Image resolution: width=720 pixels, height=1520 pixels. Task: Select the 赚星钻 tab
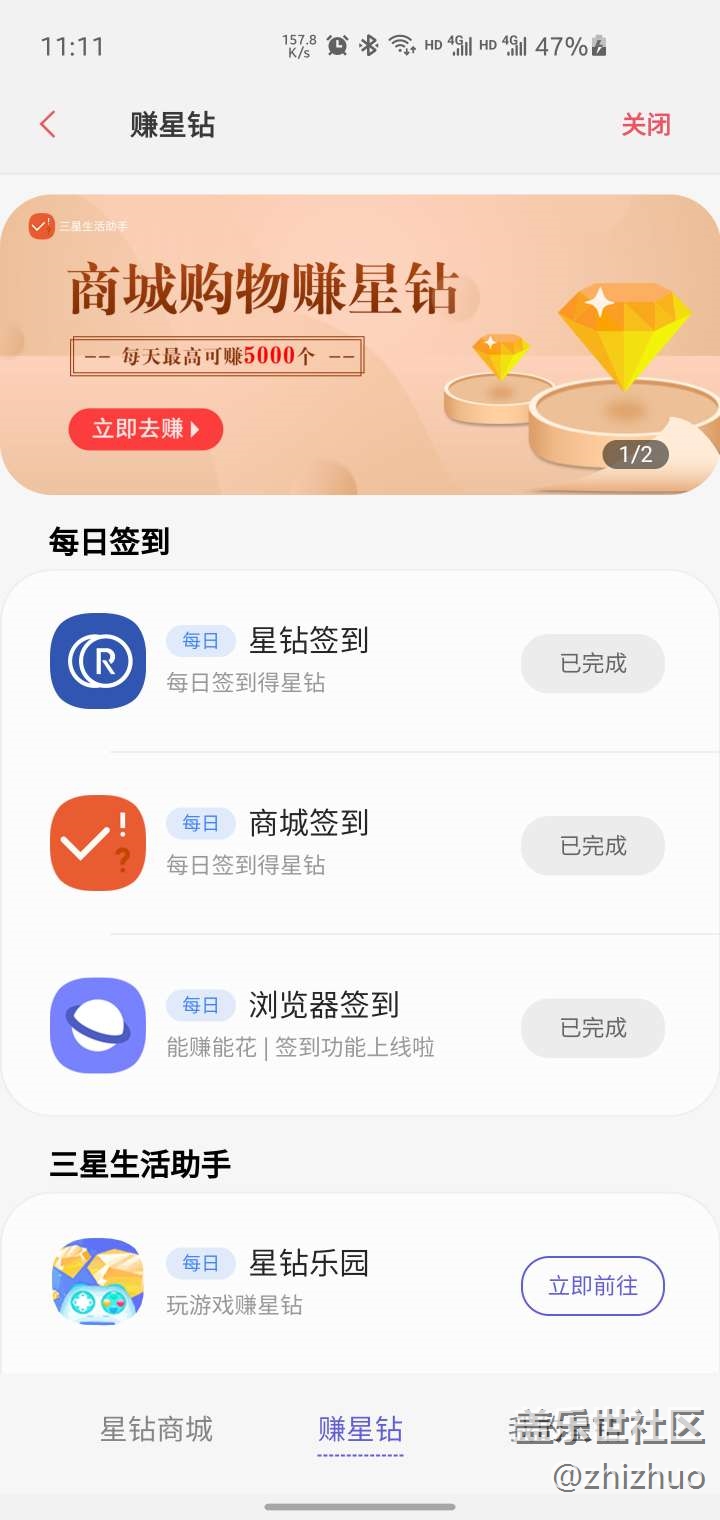[x=360, y=1429]
